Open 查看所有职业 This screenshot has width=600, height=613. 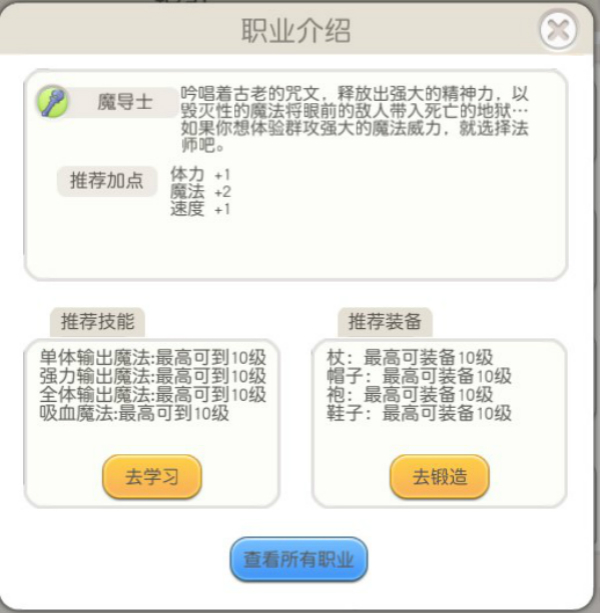point(298,559)
